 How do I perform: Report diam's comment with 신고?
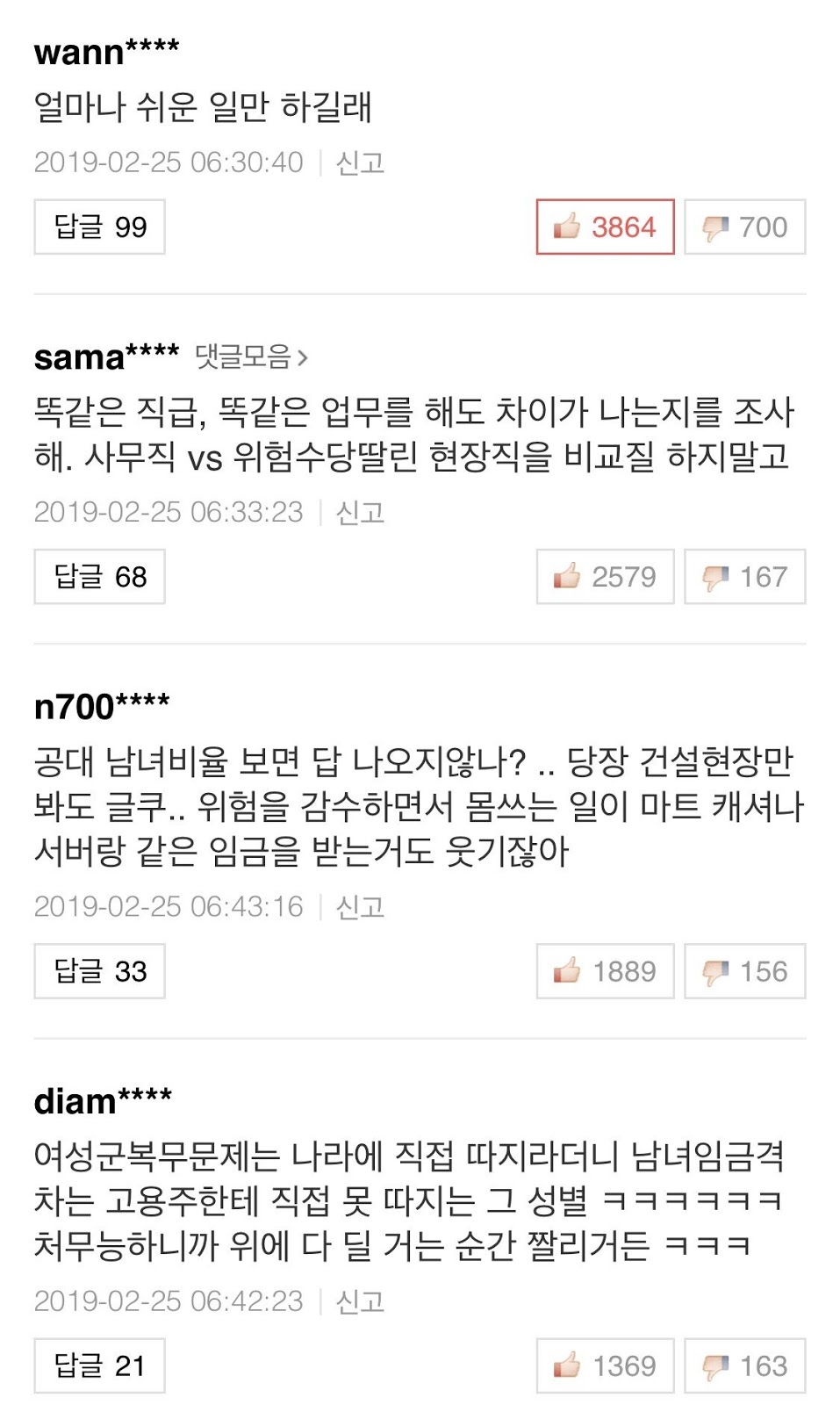360,1301
